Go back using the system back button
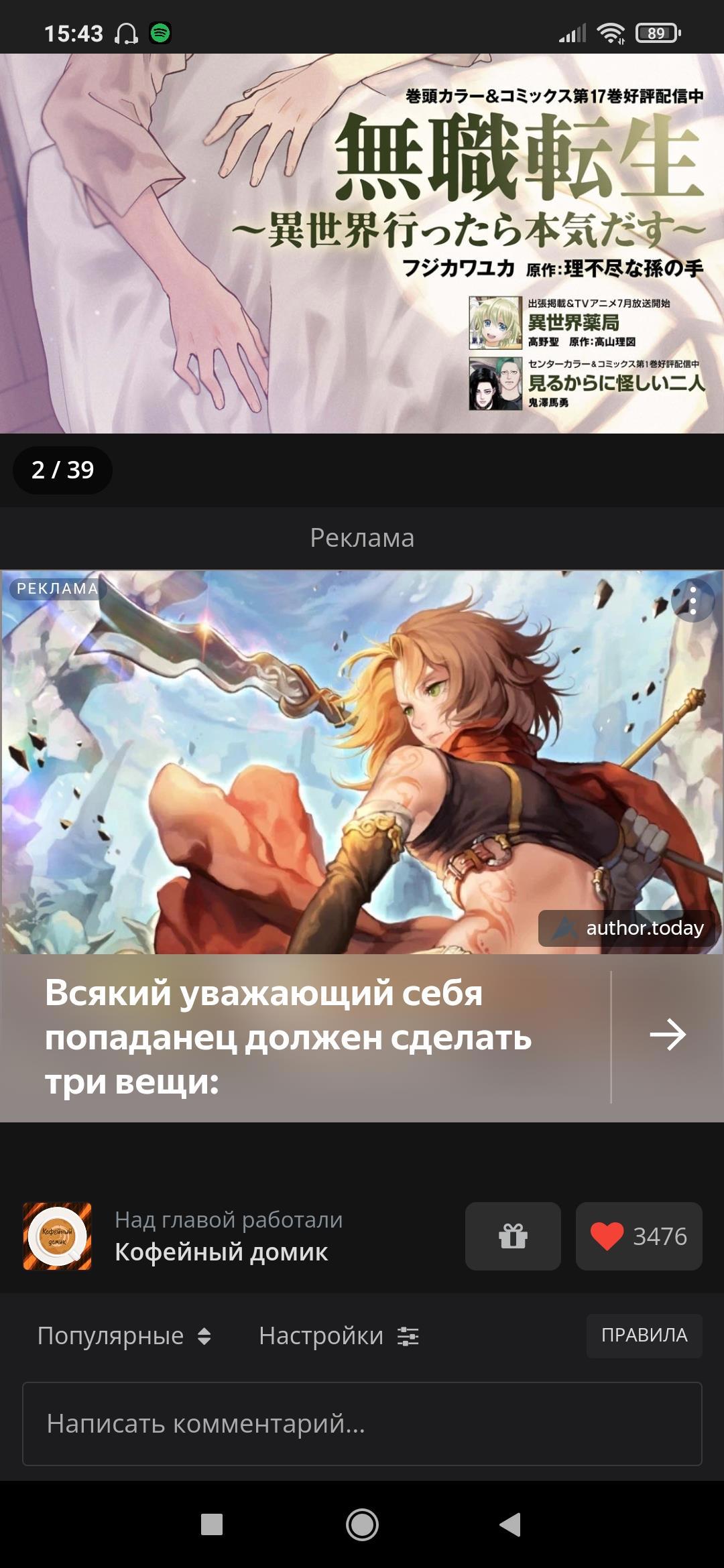Screen dimensions: 724x1568 pyautogui.click(x=511, y=1524)
